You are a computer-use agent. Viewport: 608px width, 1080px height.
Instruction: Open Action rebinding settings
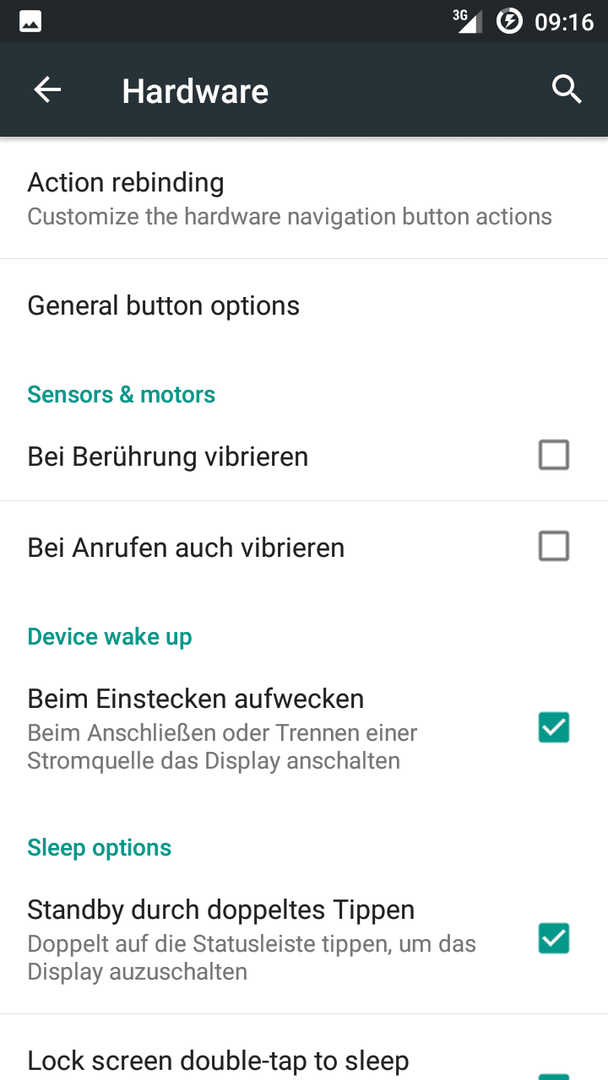304,198
